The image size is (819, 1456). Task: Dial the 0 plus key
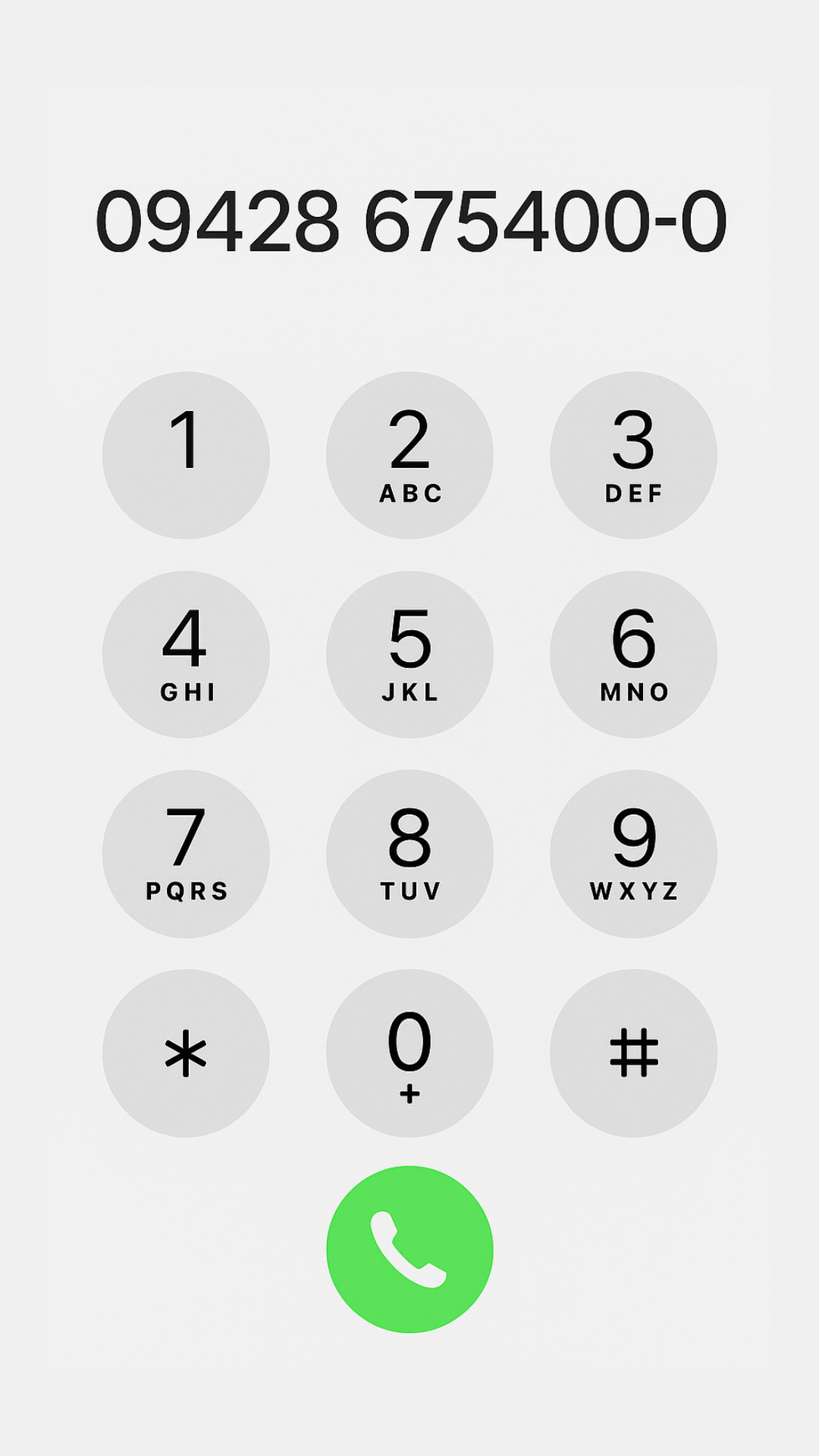409,1053
